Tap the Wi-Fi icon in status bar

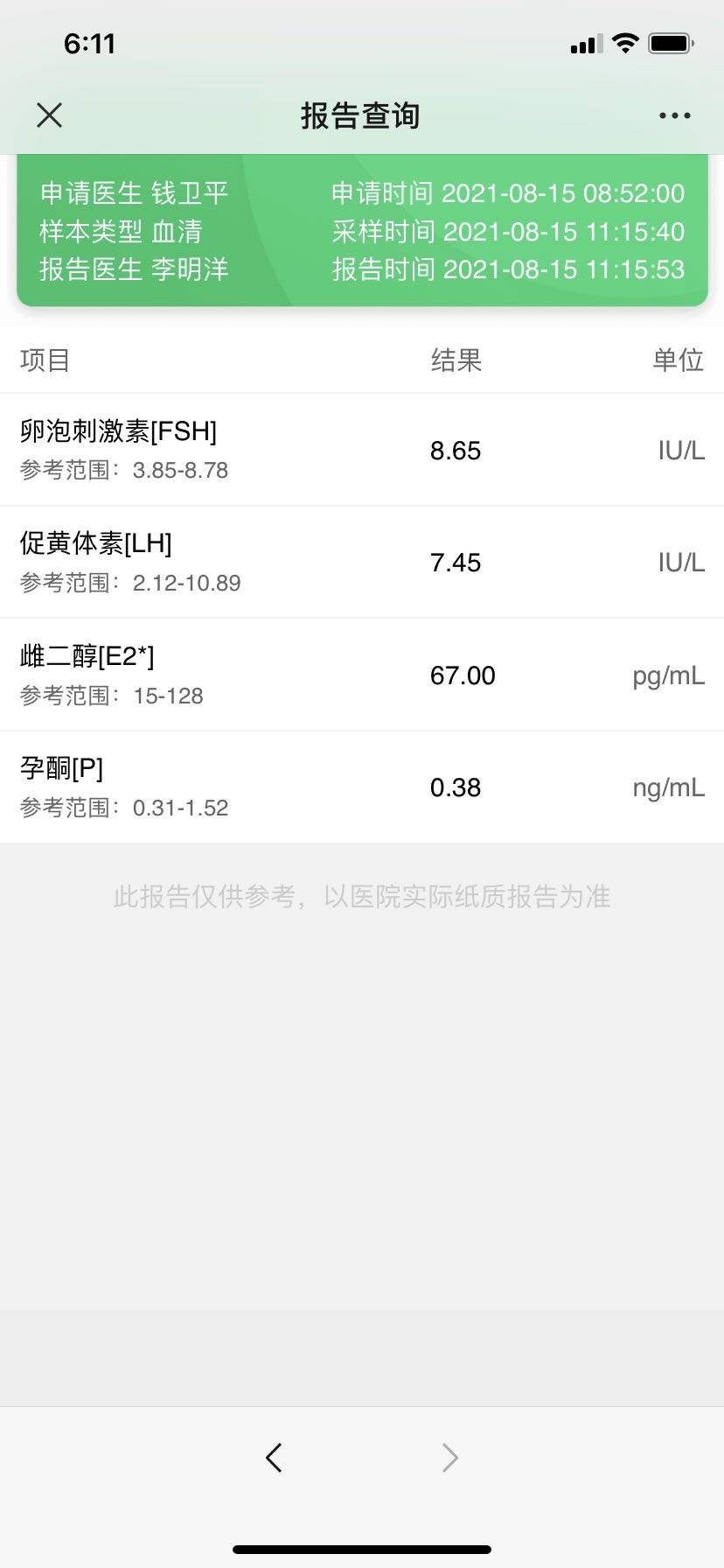(624, 42)
